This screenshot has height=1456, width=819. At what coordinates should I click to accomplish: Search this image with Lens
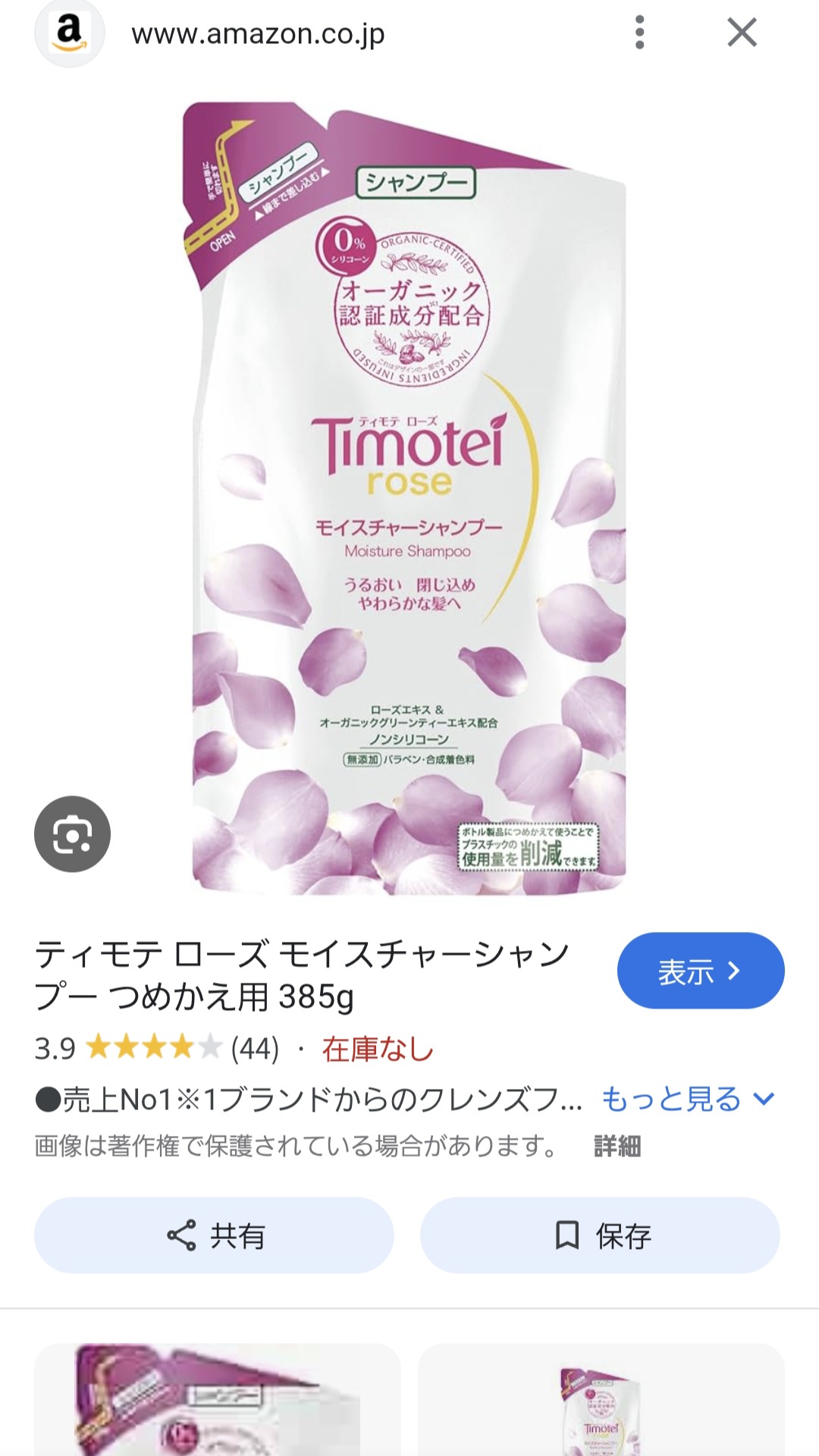72,834
